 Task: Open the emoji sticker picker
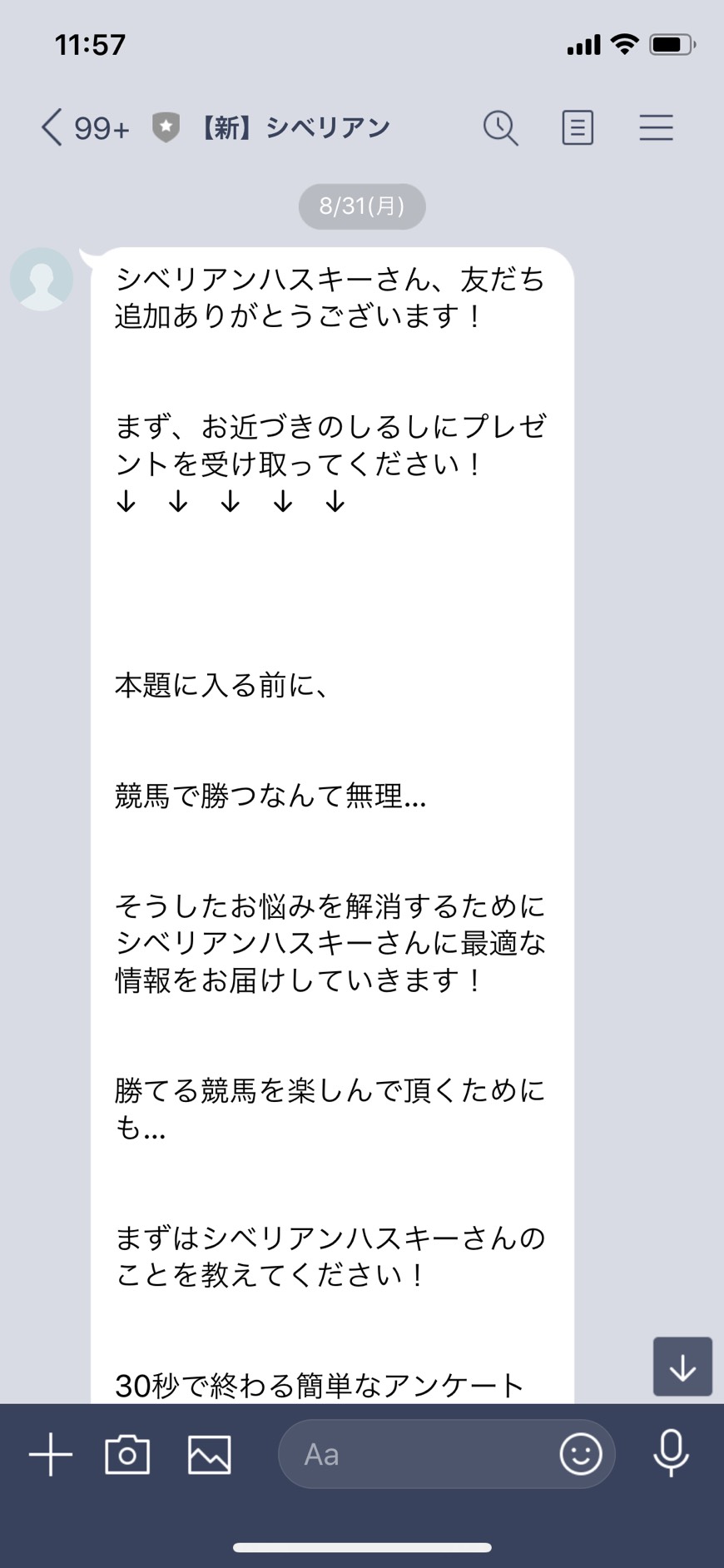pos(581,1454)
